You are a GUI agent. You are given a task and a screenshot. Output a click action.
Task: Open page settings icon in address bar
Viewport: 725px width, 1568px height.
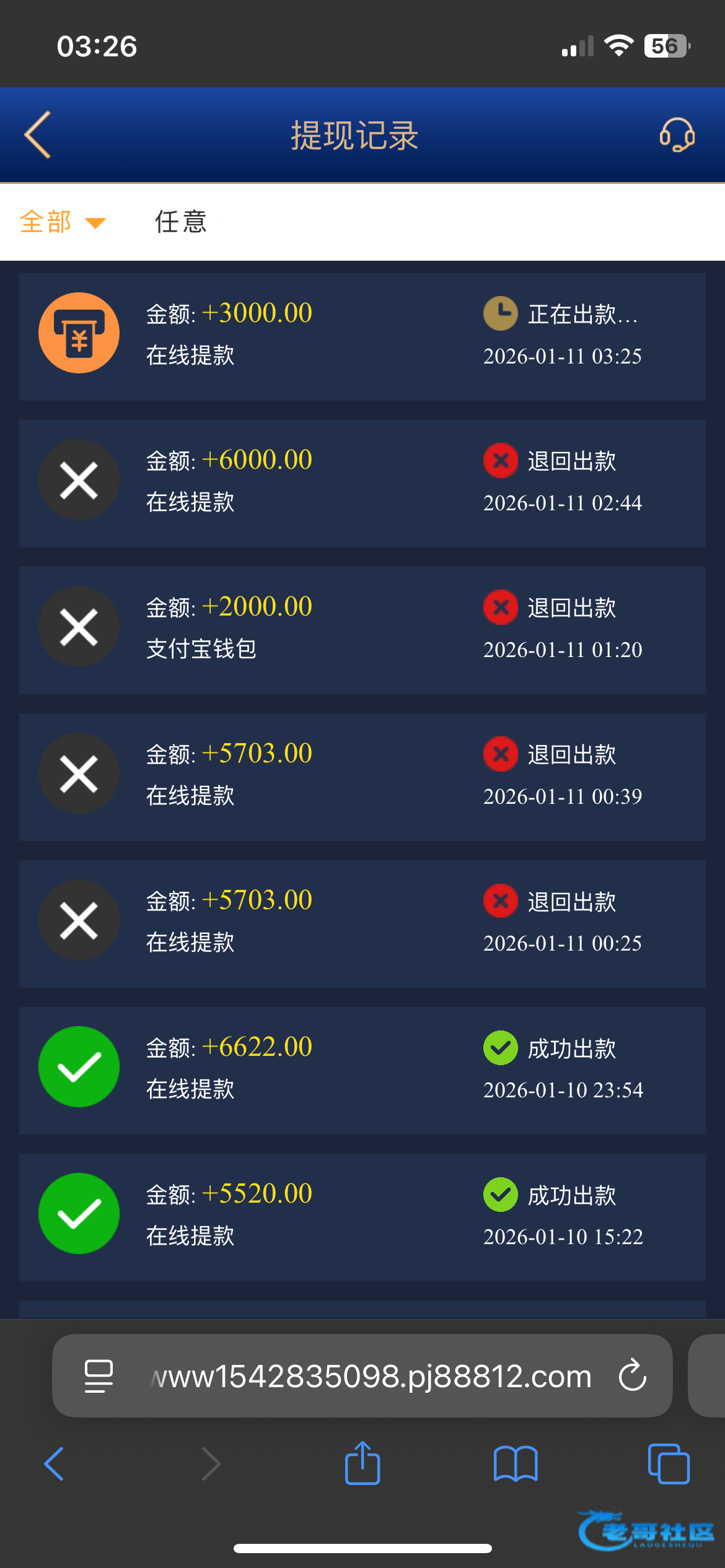tap(99, 1376)
